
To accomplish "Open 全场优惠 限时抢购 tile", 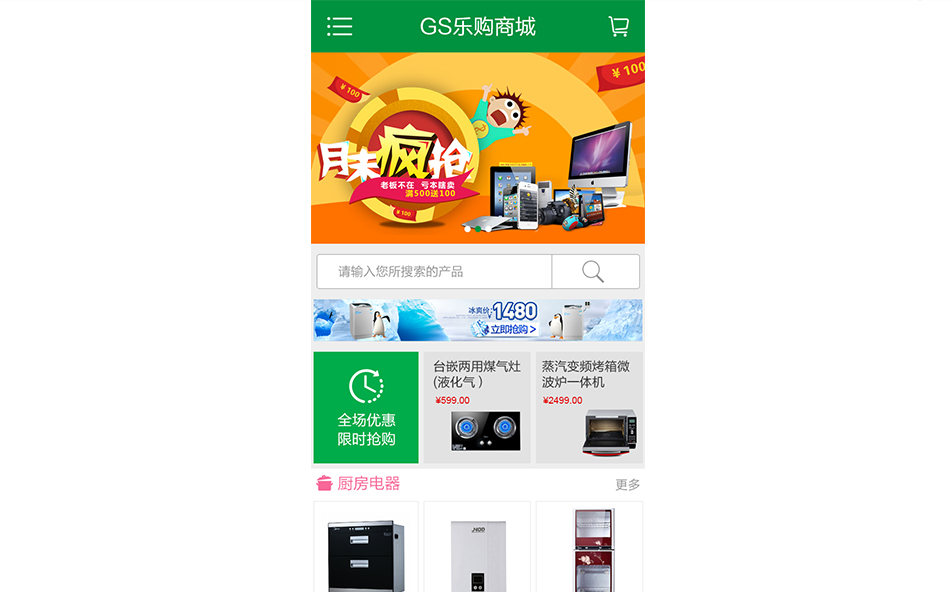I will [366, 407].
